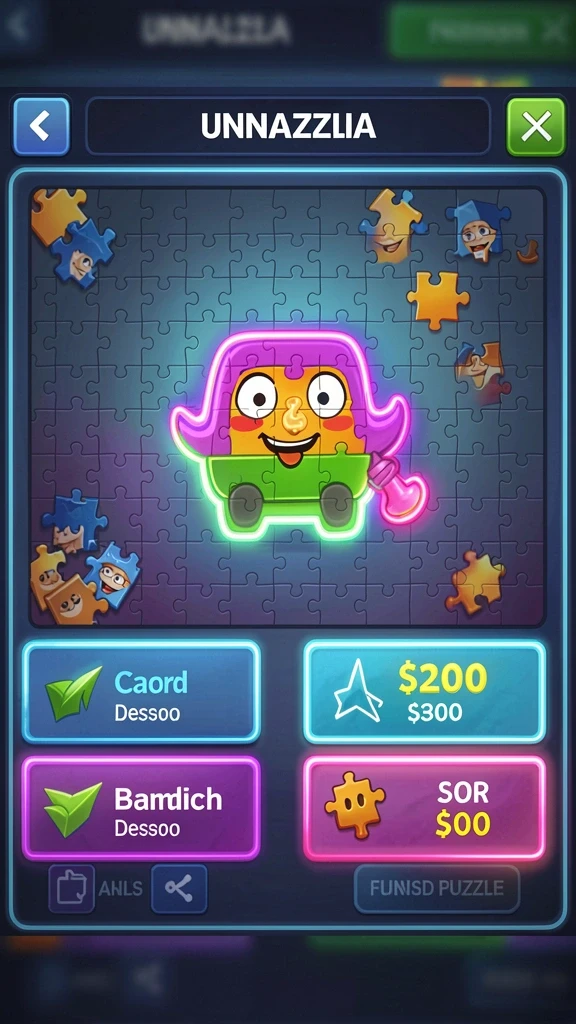Choose the Bamdich Dessoo button
This screenshot has height=1024, width=576.
[x=142, y=808]
